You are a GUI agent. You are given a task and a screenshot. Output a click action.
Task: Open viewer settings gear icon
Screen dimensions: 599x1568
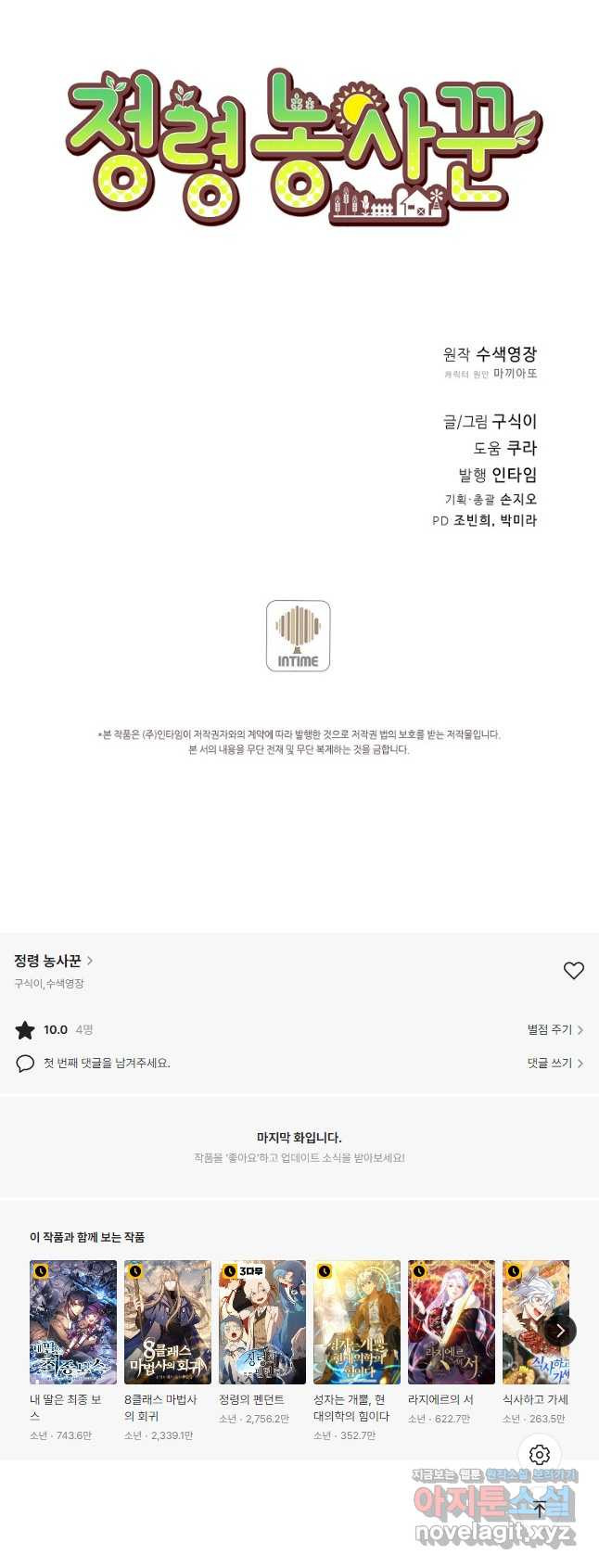540,1455
